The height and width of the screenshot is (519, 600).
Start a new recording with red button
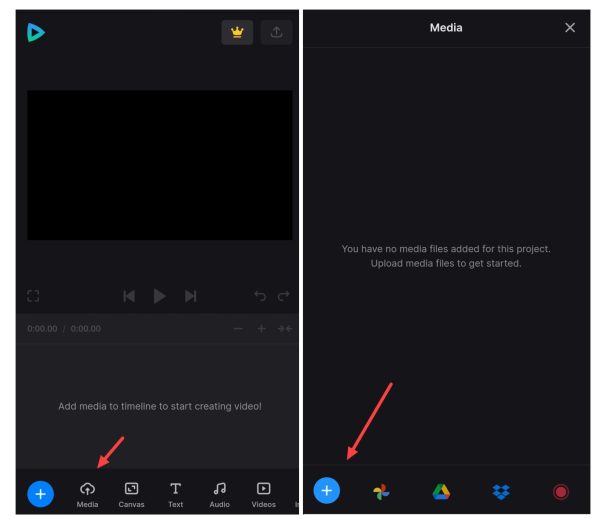[560, 491]
